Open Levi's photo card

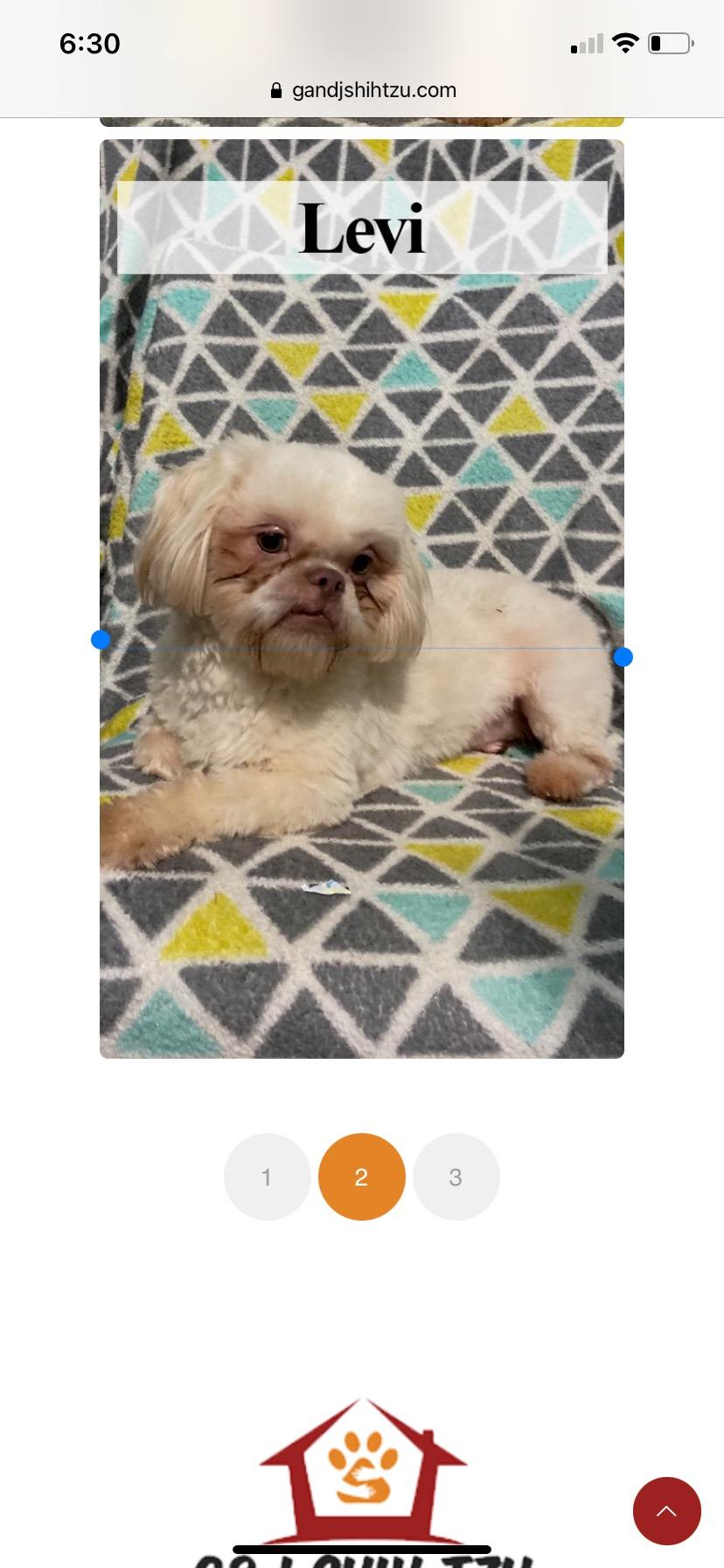click(362, 598)
